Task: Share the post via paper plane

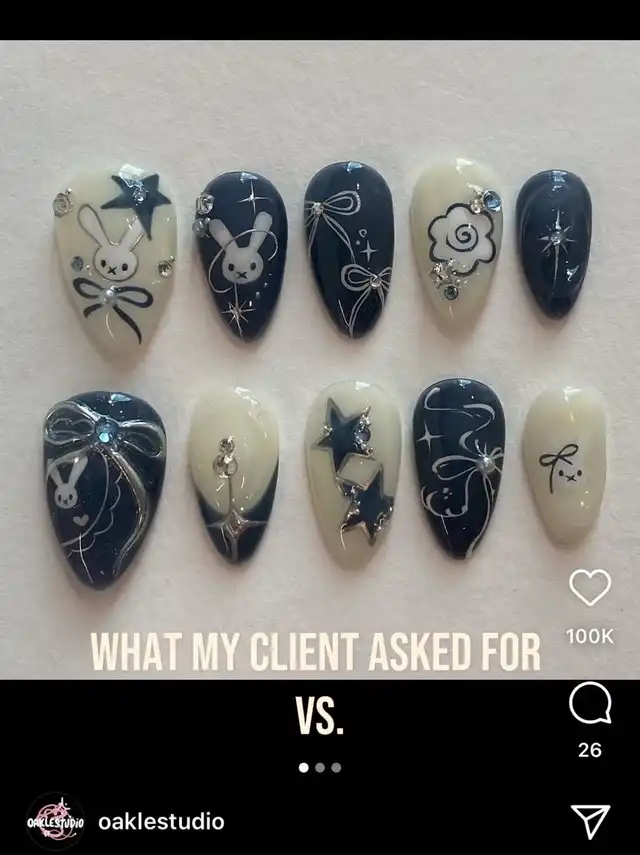Action: (x=590, y=822)
